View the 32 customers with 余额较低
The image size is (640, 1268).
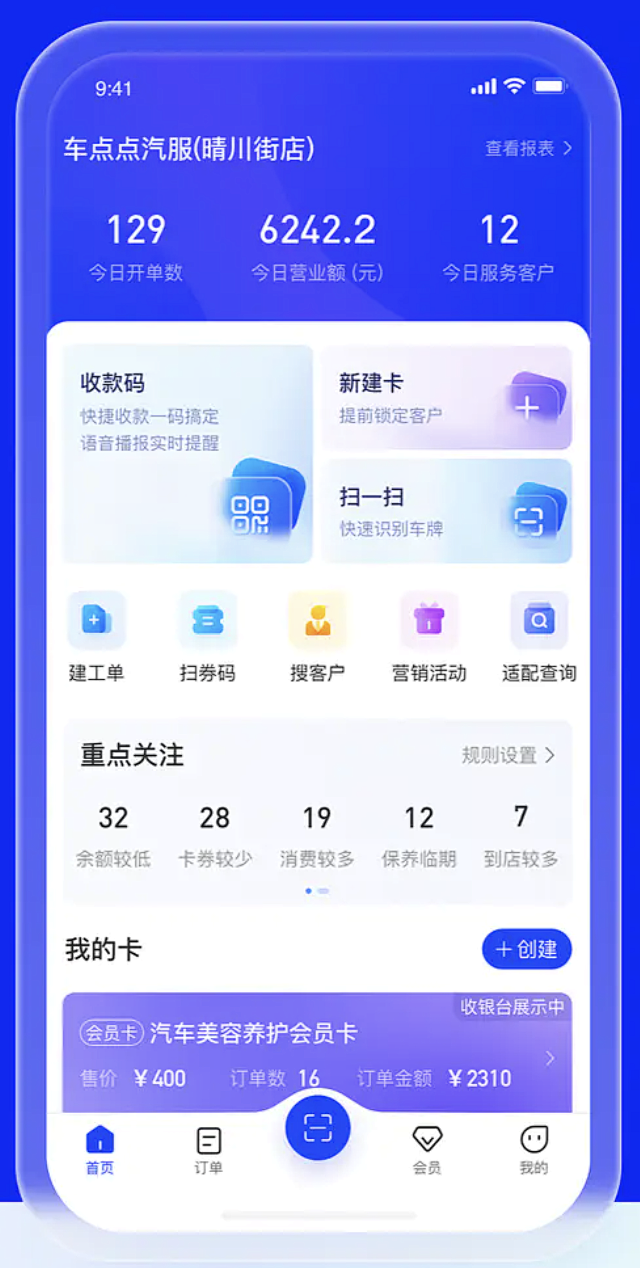coord(113,835)
